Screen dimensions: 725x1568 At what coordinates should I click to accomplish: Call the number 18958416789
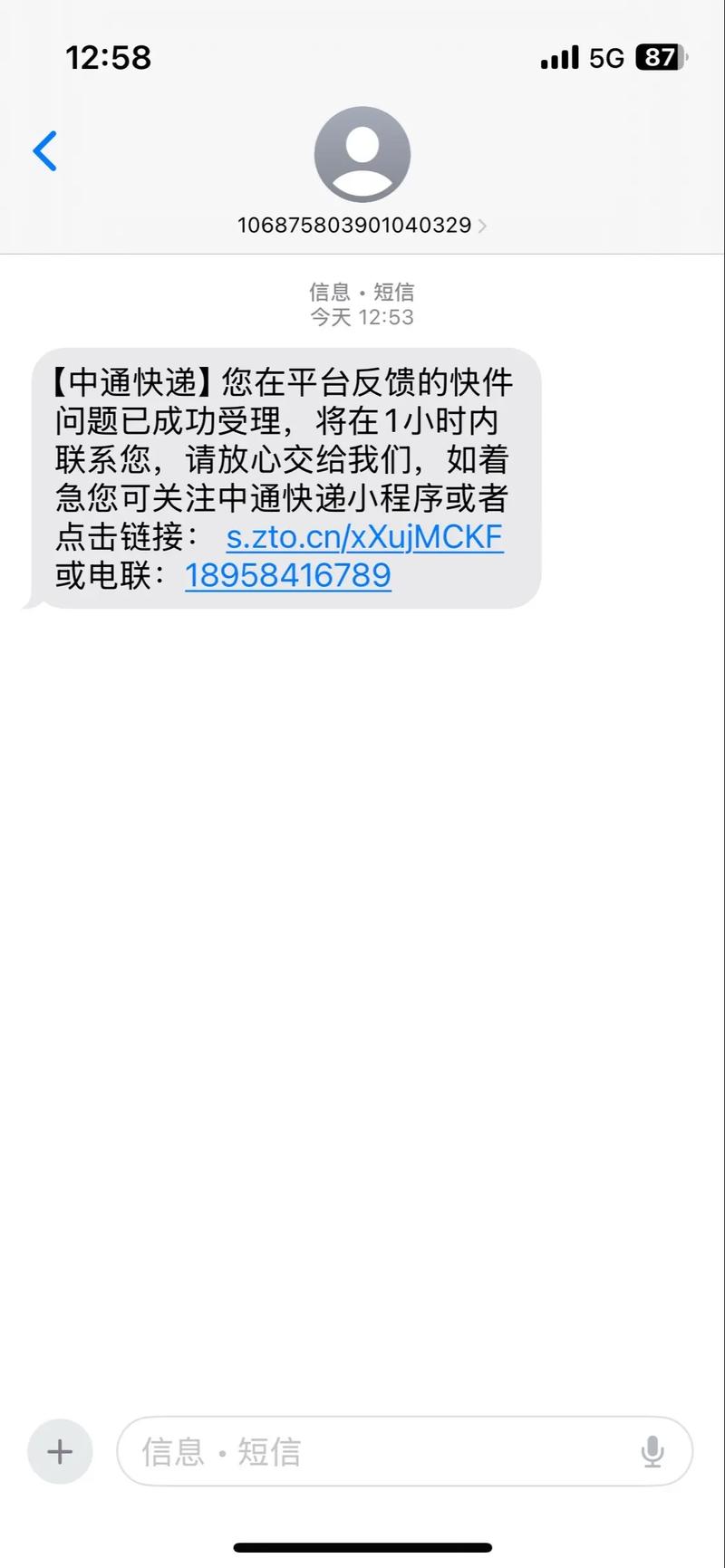point(287,575)
